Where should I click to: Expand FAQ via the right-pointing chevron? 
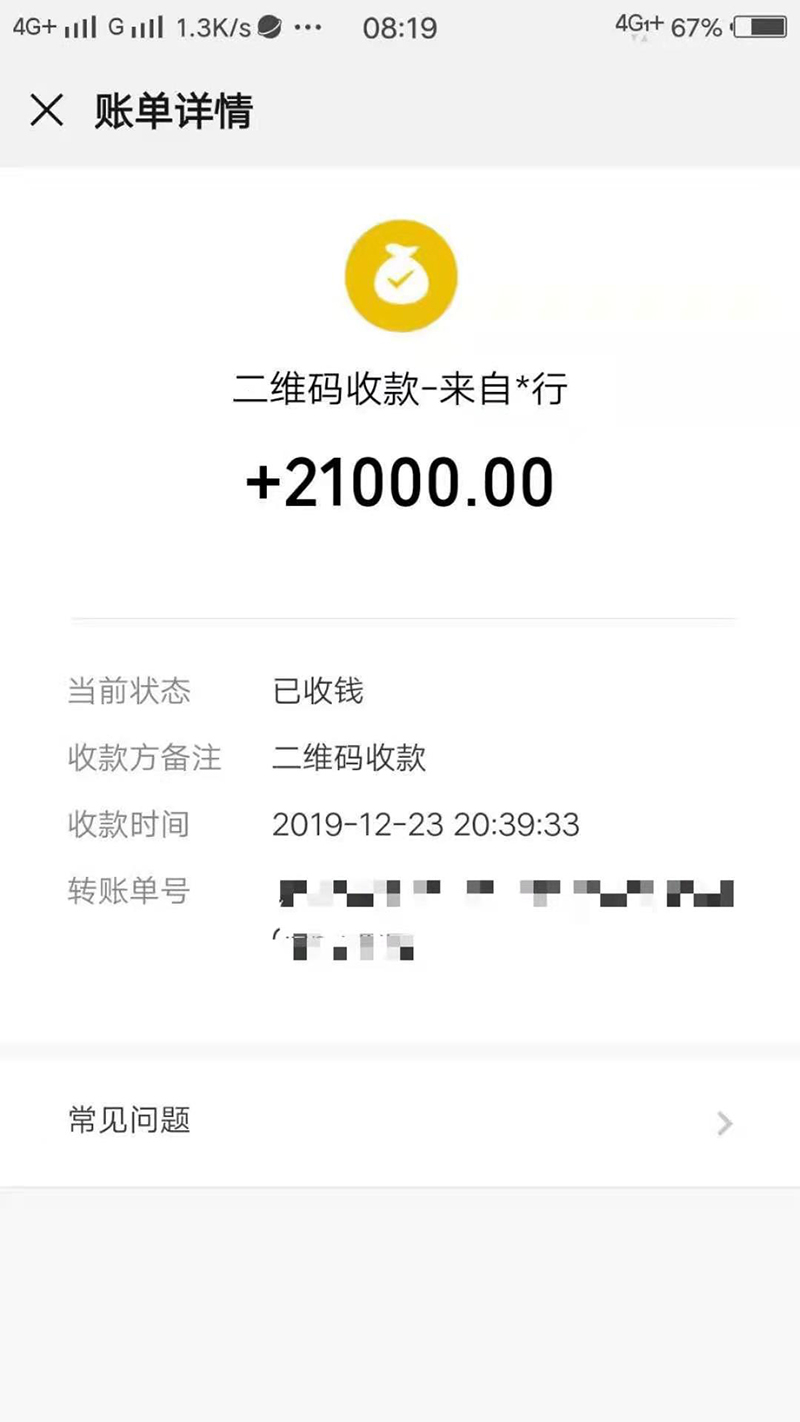point(724,1123)
